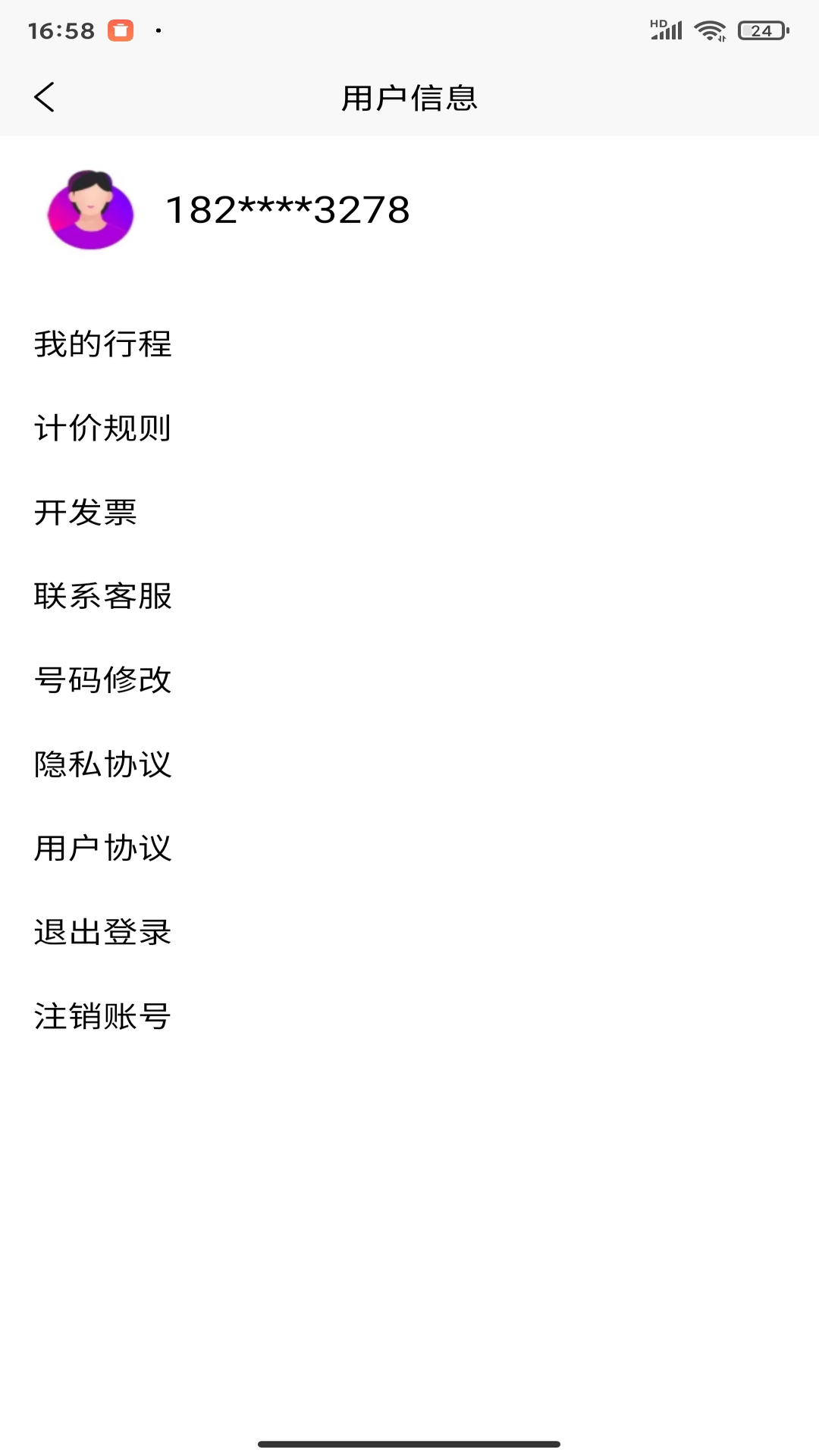Go back using the top-left arrow
Screen dimensions: 819x1456
click(x=45, y=97)
